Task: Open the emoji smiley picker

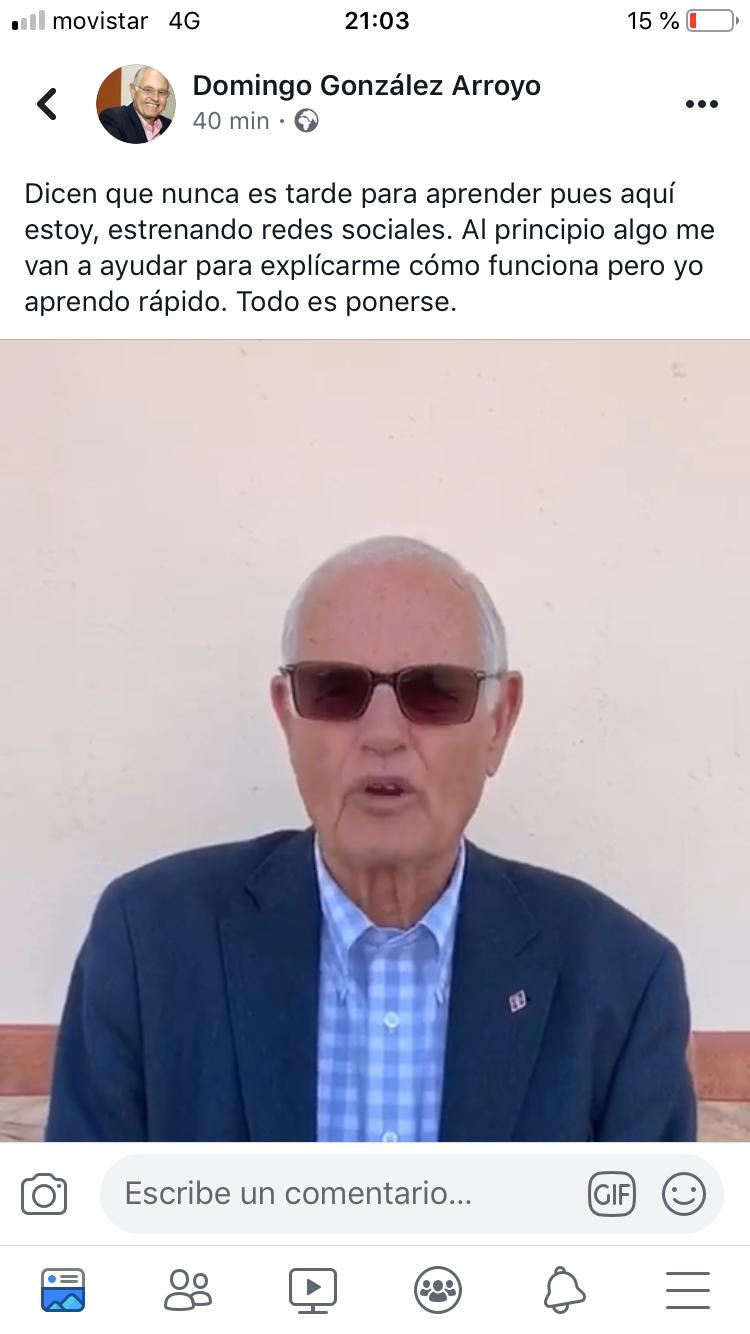Action: coord(684,1194)
